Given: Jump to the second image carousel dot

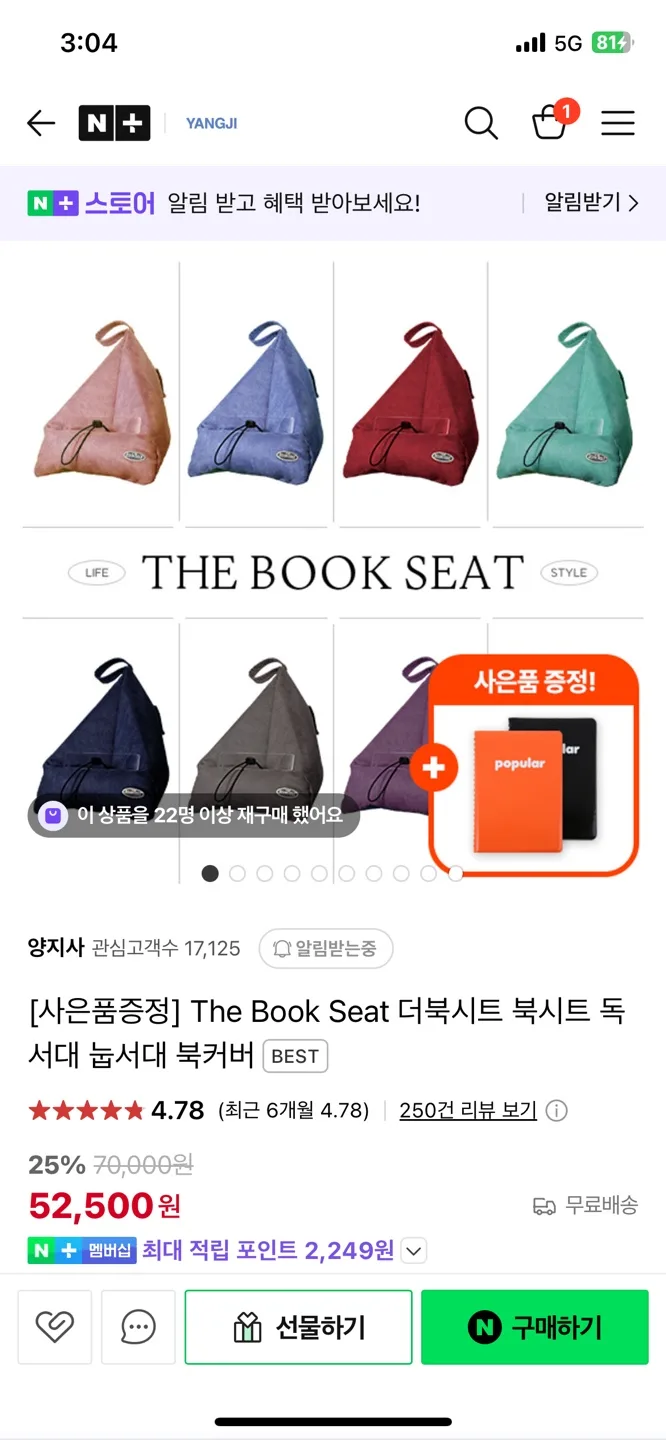Looking at the screenshot, I should (237, 873).
